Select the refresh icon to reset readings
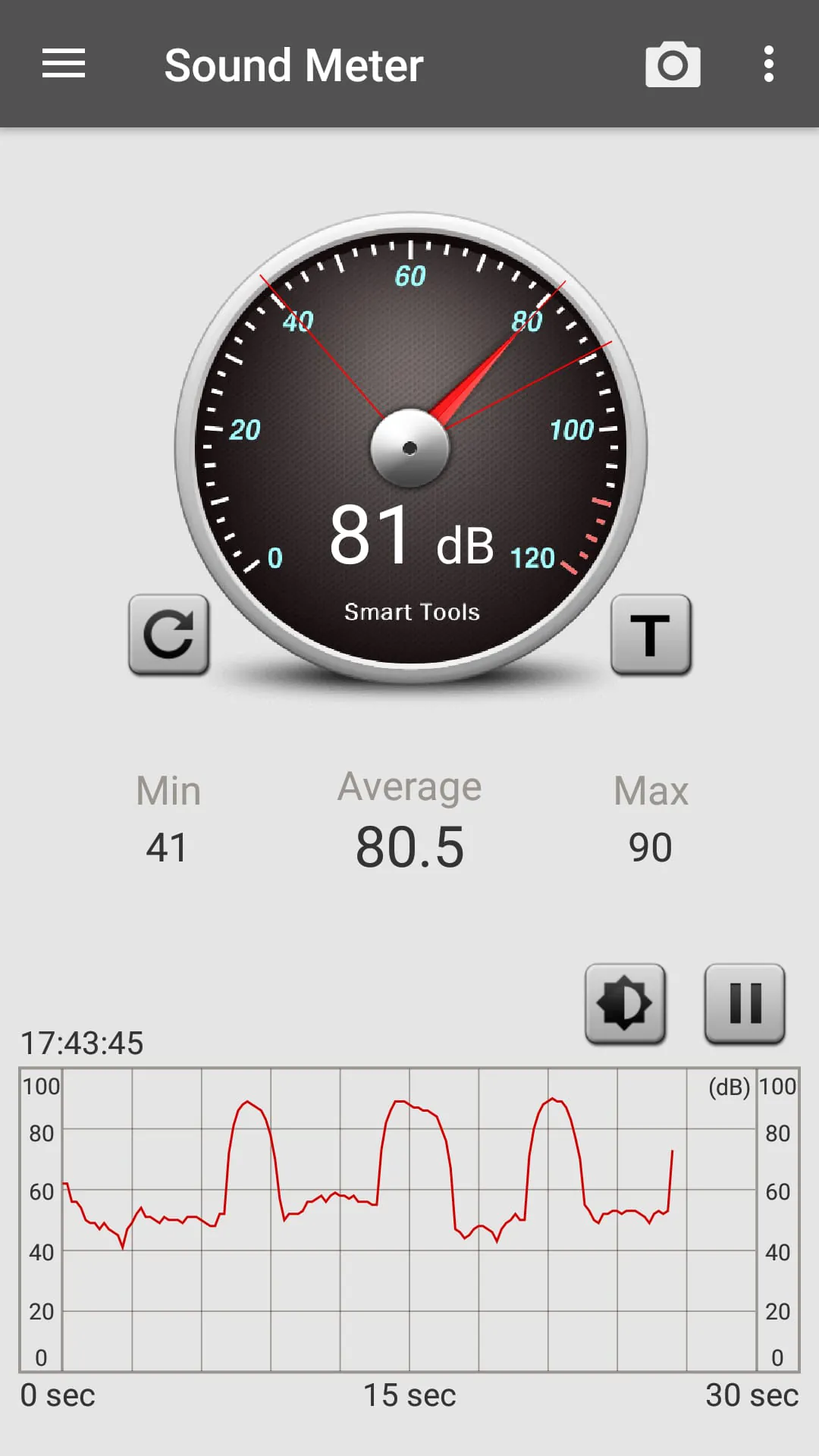This screenshot has height=1456, width=819. click(168, 636)
